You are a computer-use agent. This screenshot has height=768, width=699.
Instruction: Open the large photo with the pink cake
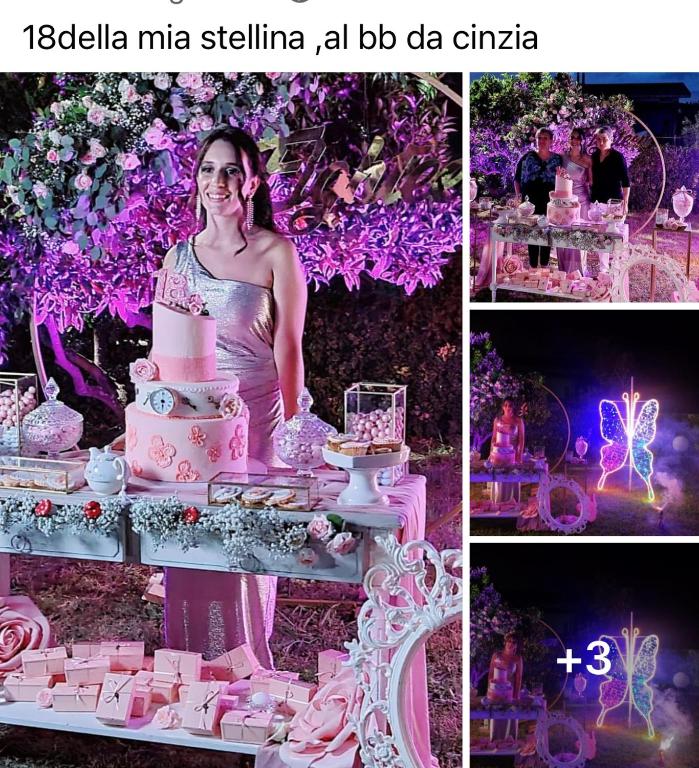[231, 420]
